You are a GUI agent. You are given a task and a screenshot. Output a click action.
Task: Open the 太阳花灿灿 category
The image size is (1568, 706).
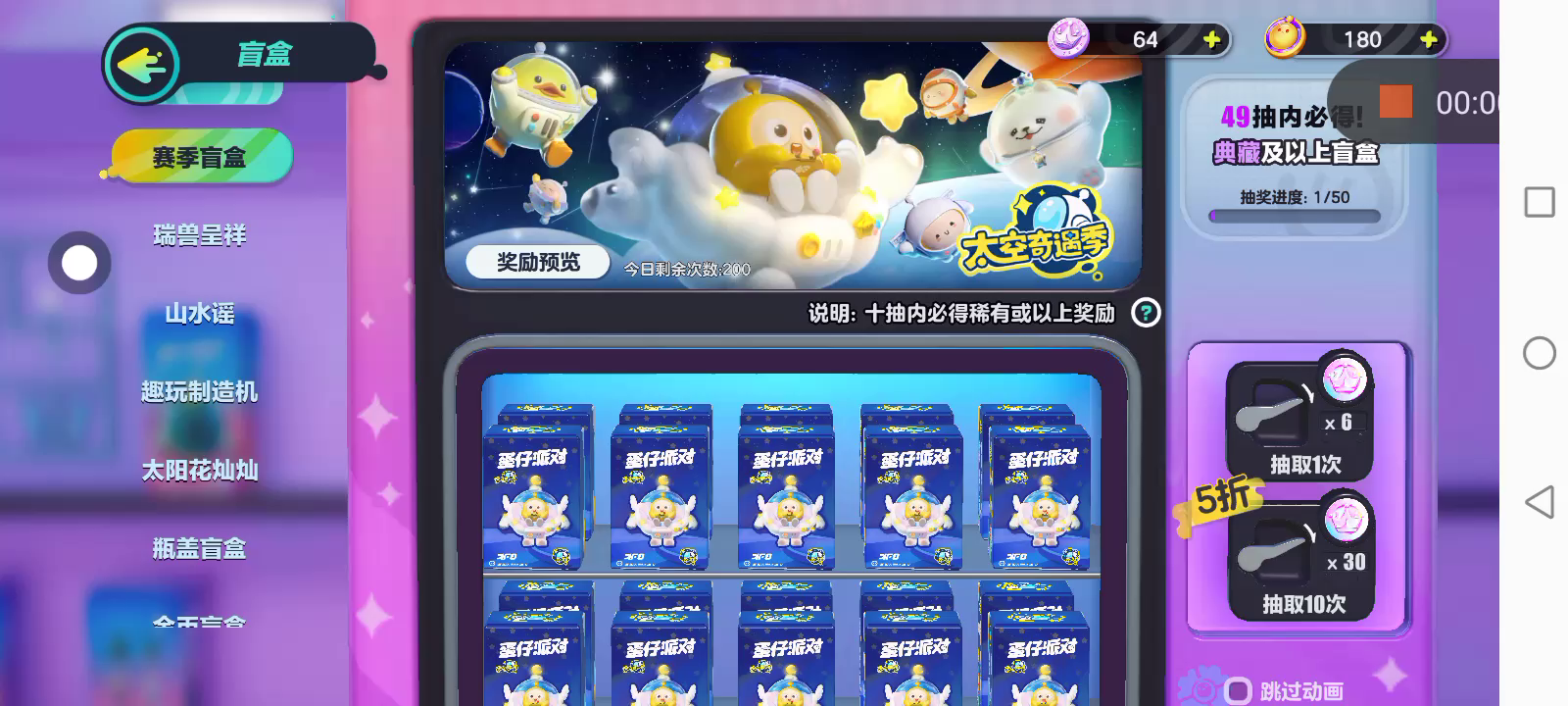click(x=200, y=471)
